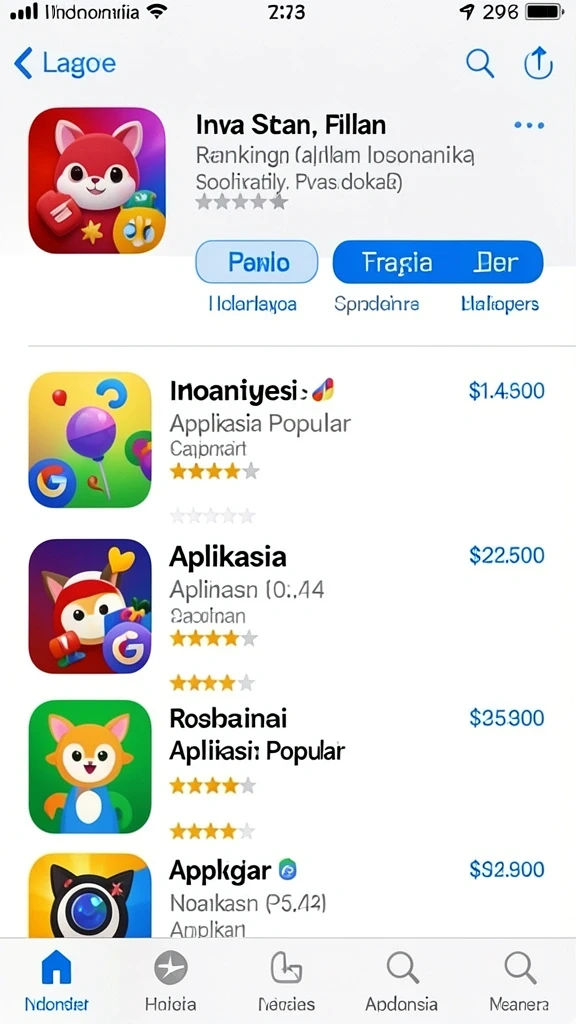Tap the Panlo button
The width and height of the screenshot is (576, 1024).
(257, 262)
